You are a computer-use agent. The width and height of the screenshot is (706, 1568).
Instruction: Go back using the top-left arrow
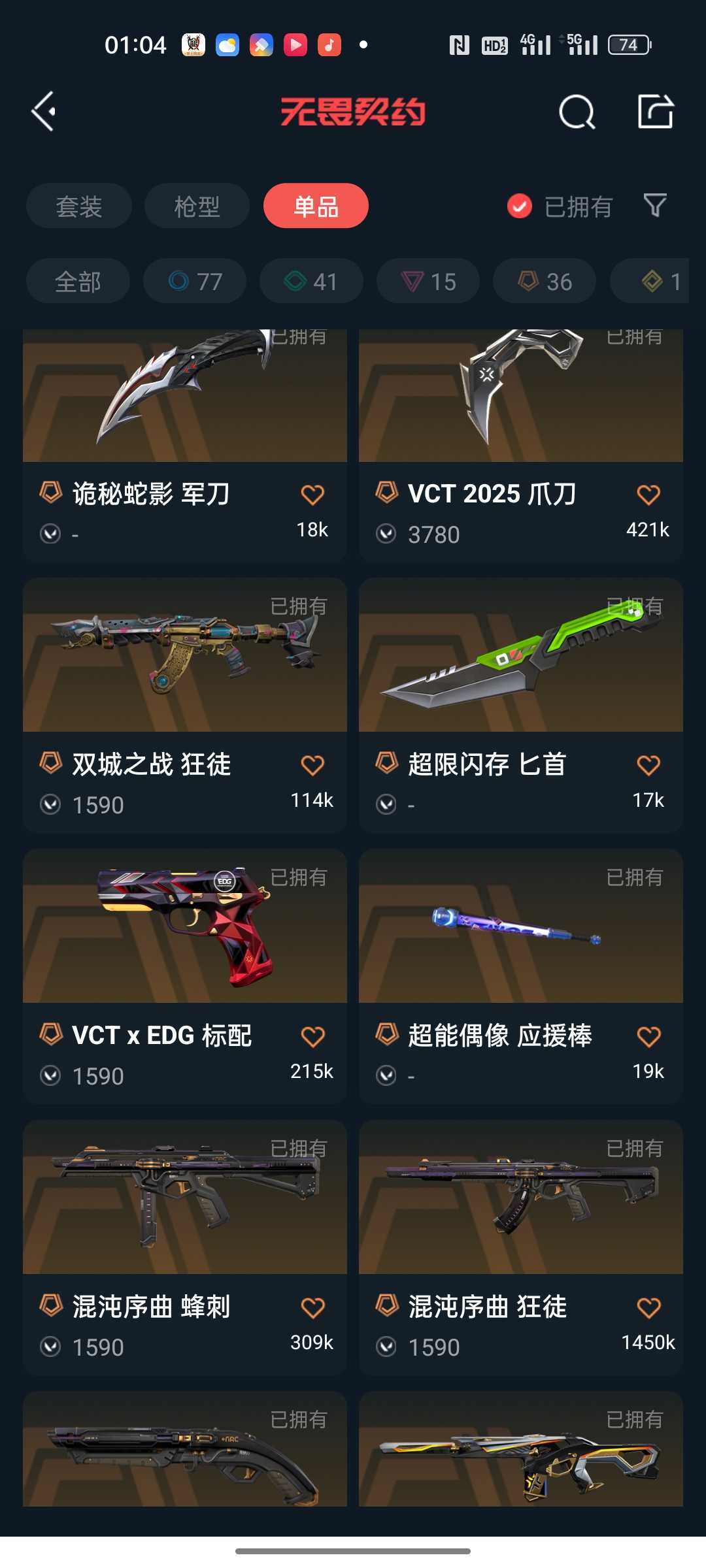point(44,112)
